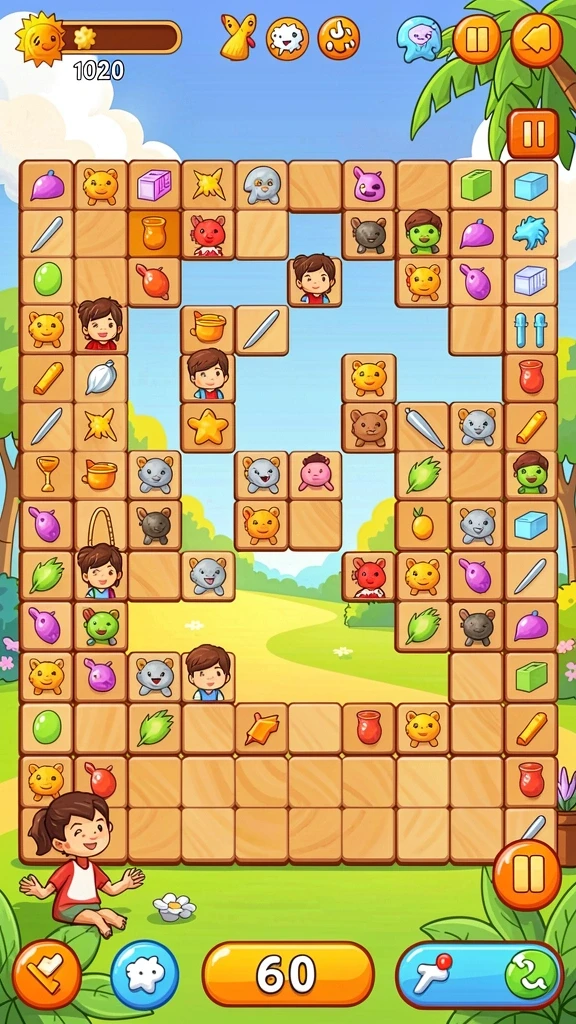Tap the blue ghost character icon

[x=419, y=39]
